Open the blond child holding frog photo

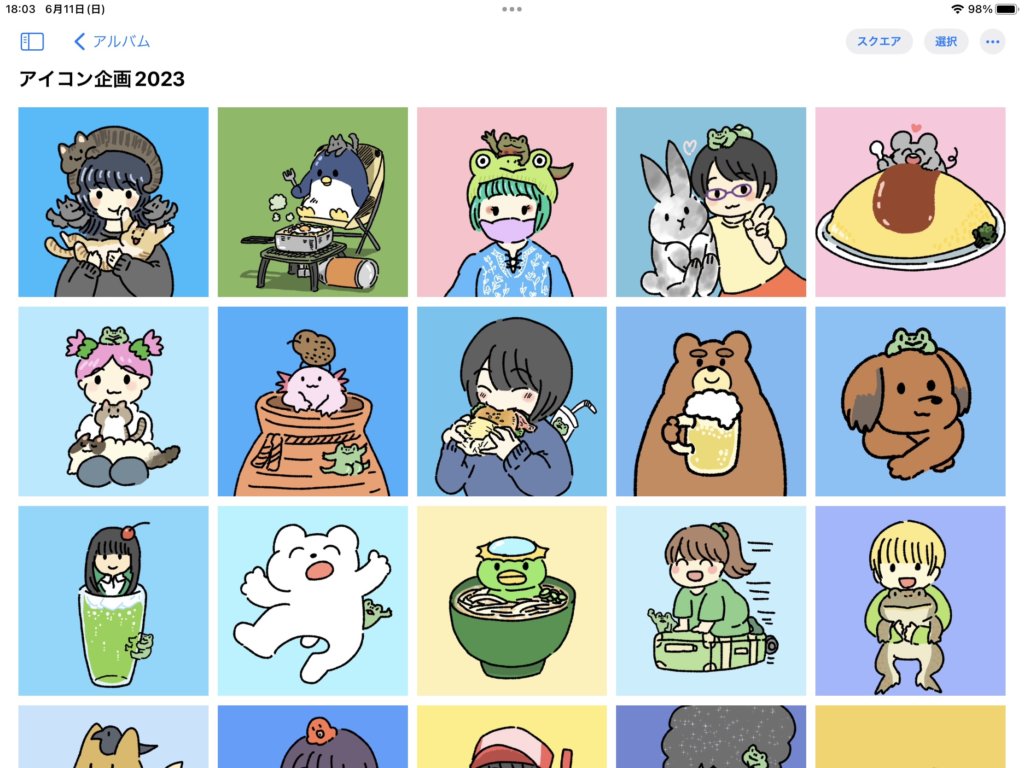pyautogui.click(x=910, y=600)
